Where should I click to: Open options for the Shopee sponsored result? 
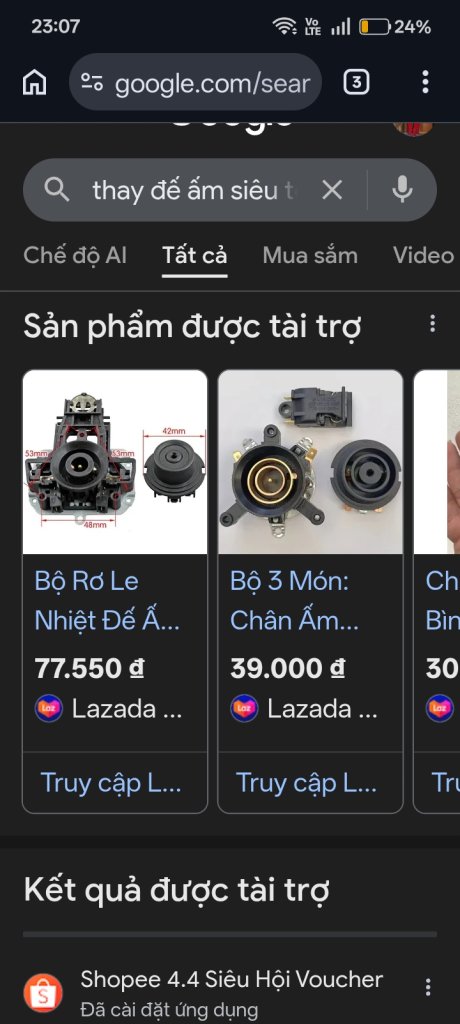pyautogui.click(x=428, y=987)
